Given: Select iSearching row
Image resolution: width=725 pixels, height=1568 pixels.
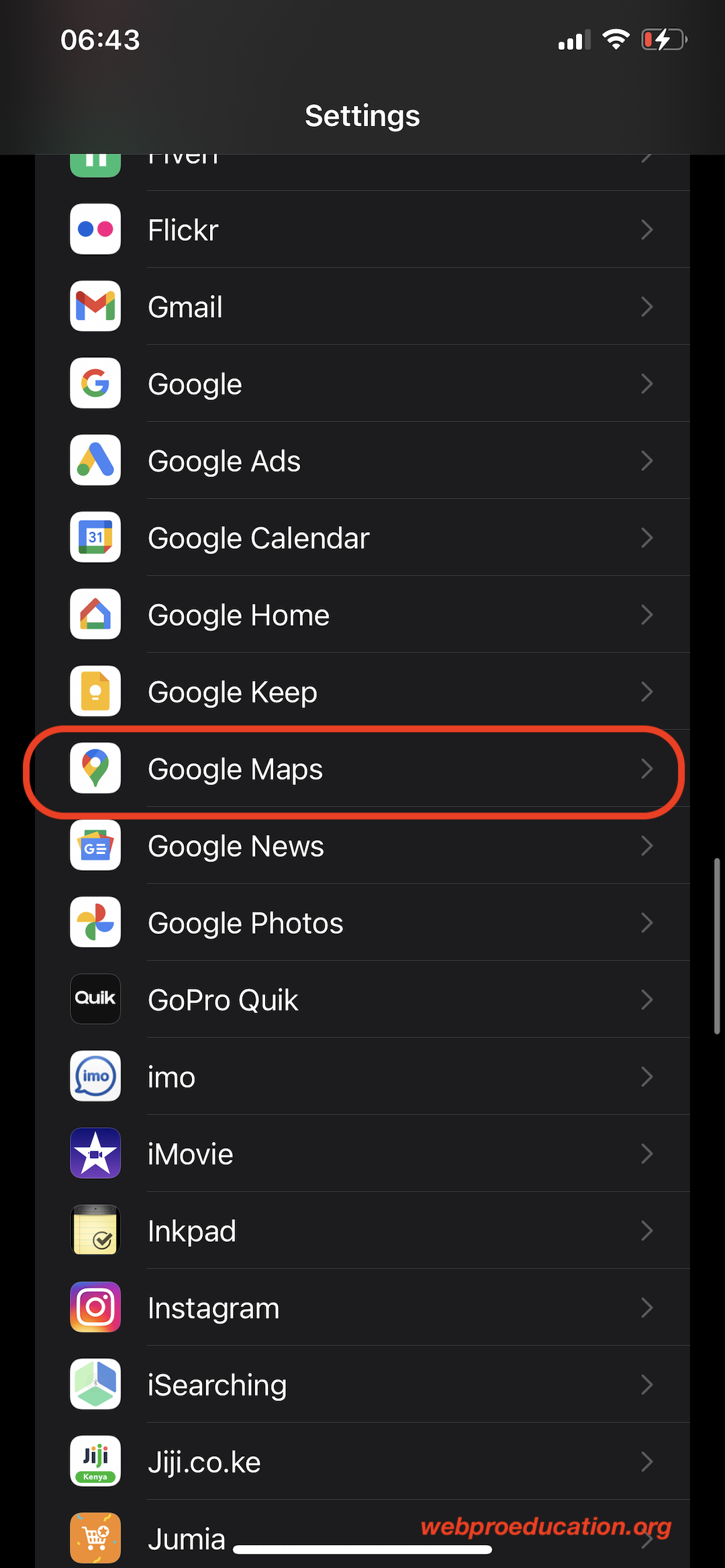Looking at the screenshot, I should (x=362, y=1385).
